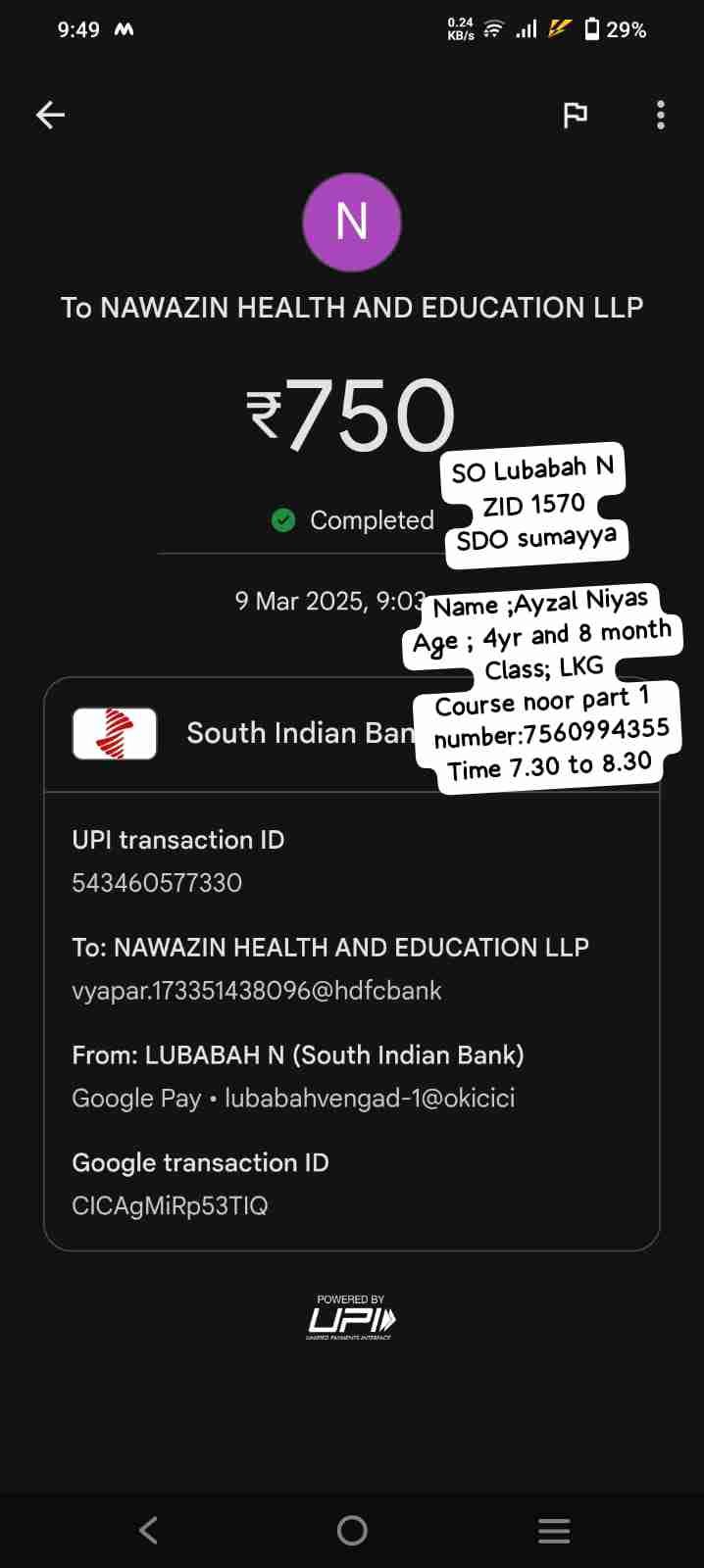Open the system home screen
Screen dimensions: 704x1568
click(x=352, y=1531)
